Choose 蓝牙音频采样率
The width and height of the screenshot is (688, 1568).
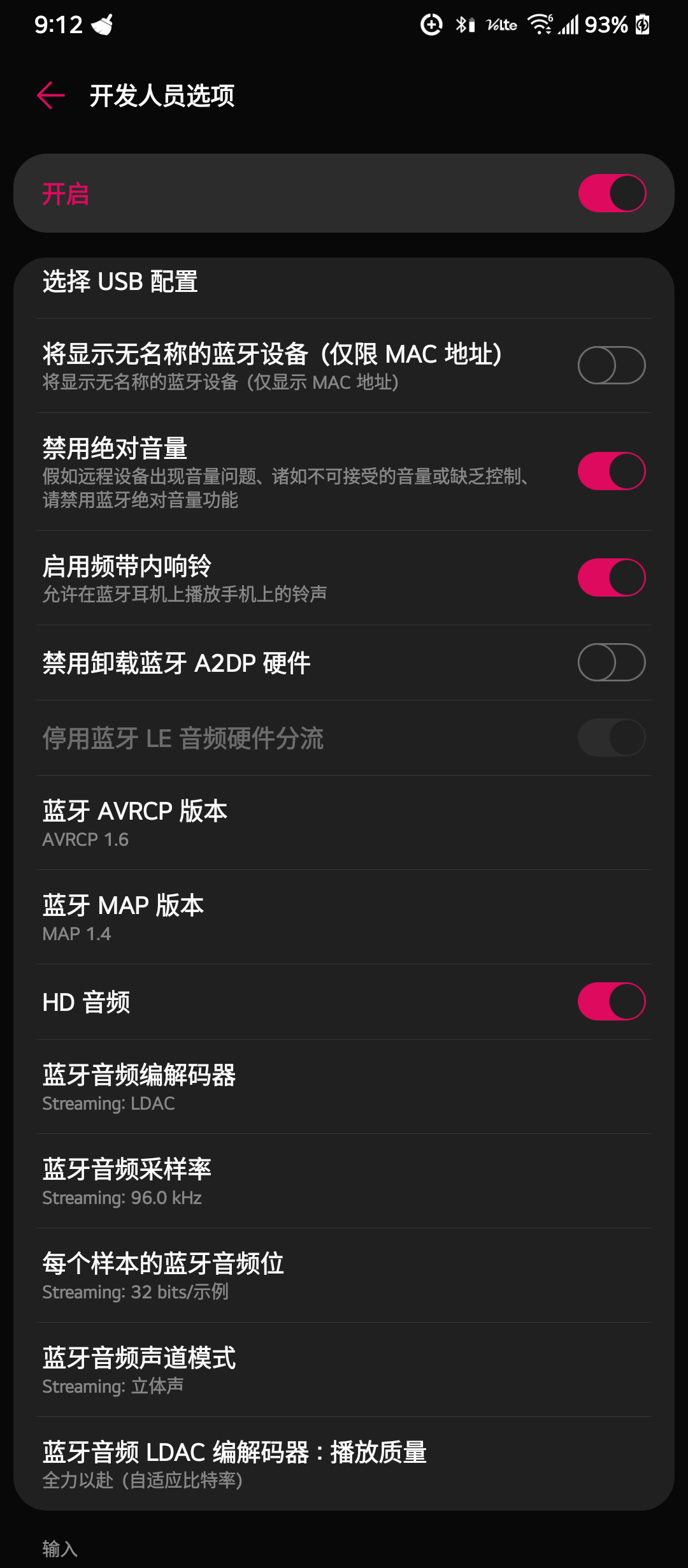[x=344, y=1181]
